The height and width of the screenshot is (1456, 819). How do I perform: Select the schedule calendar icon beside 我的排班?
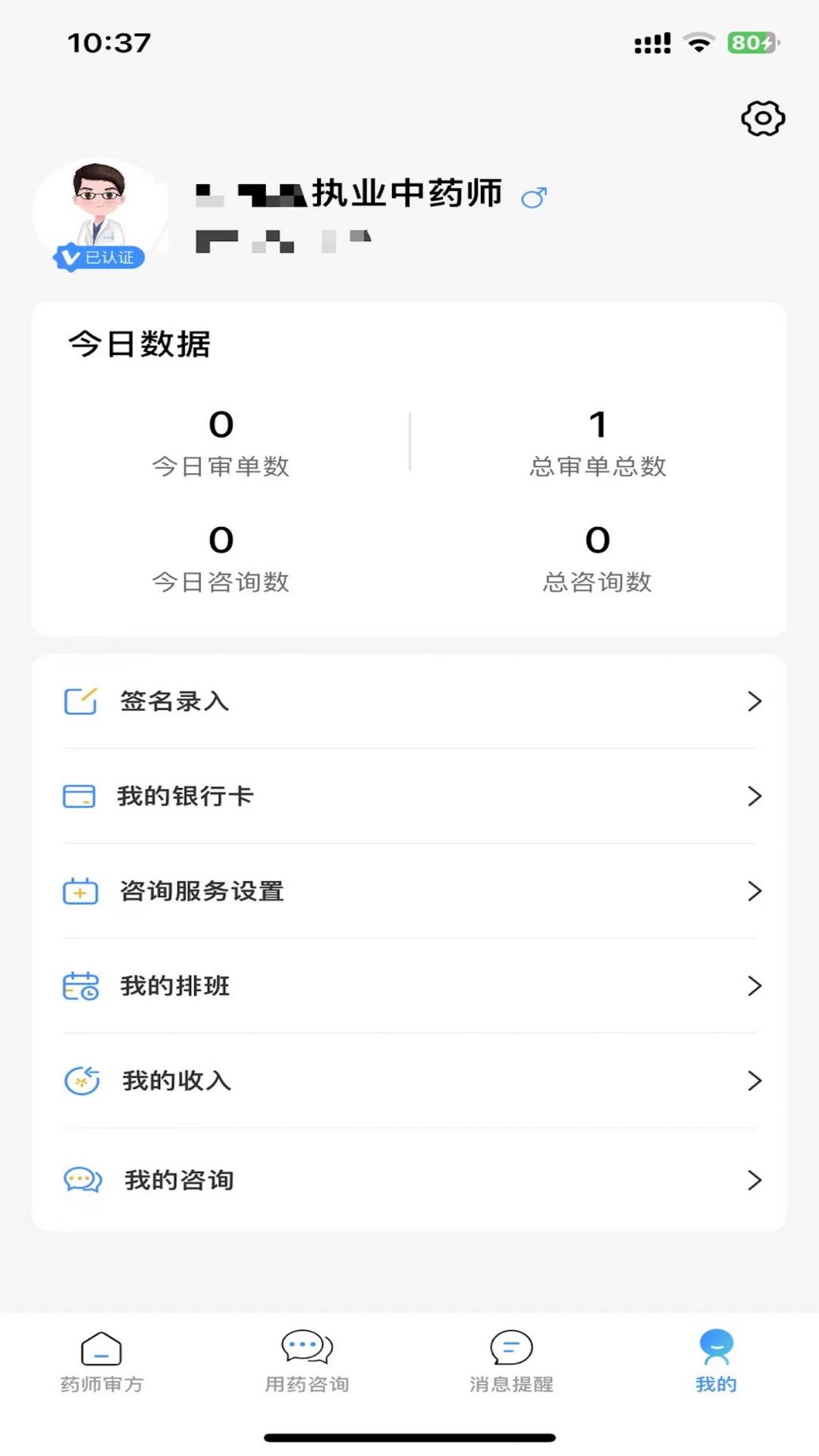coord(80,987)
